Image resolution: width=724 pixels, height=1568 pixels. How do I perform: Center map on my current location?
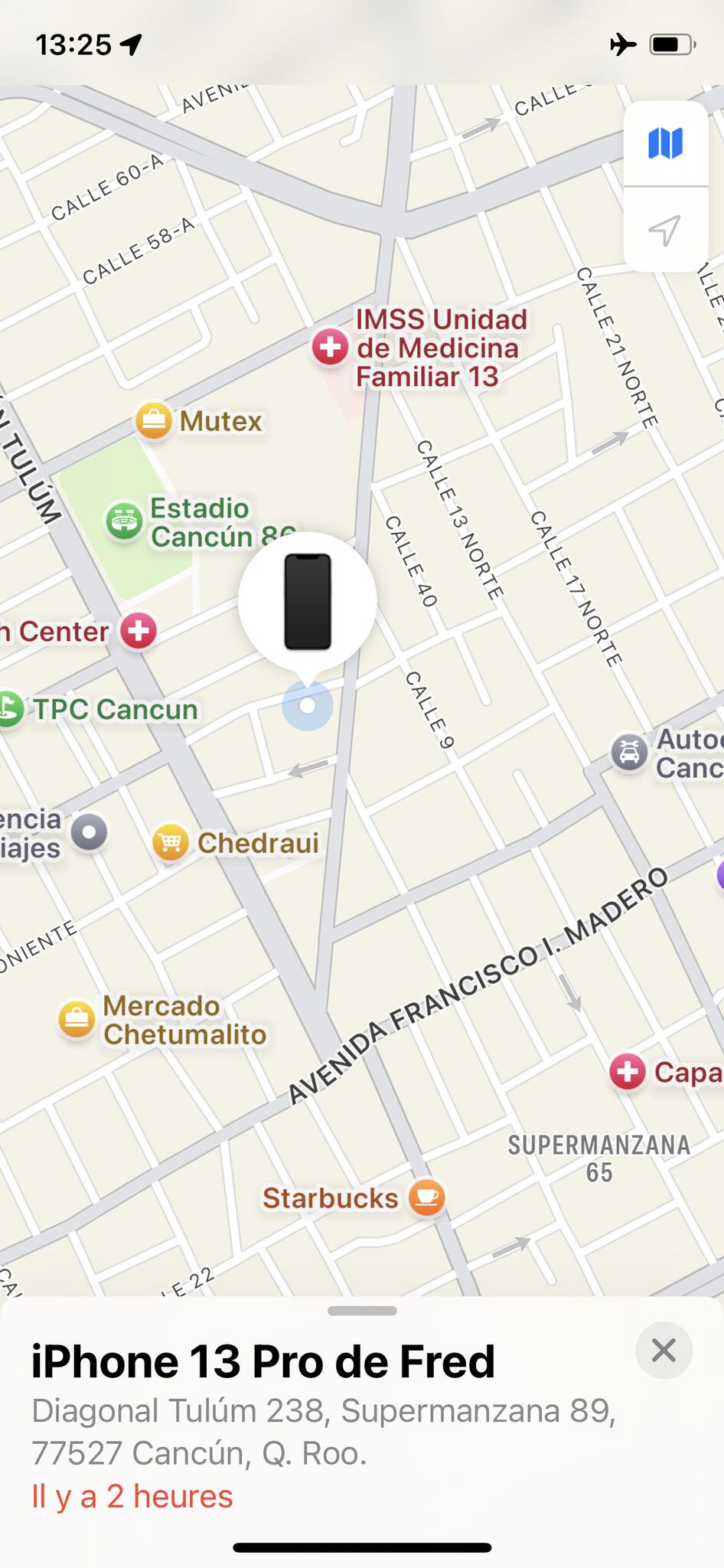point(664,230)
